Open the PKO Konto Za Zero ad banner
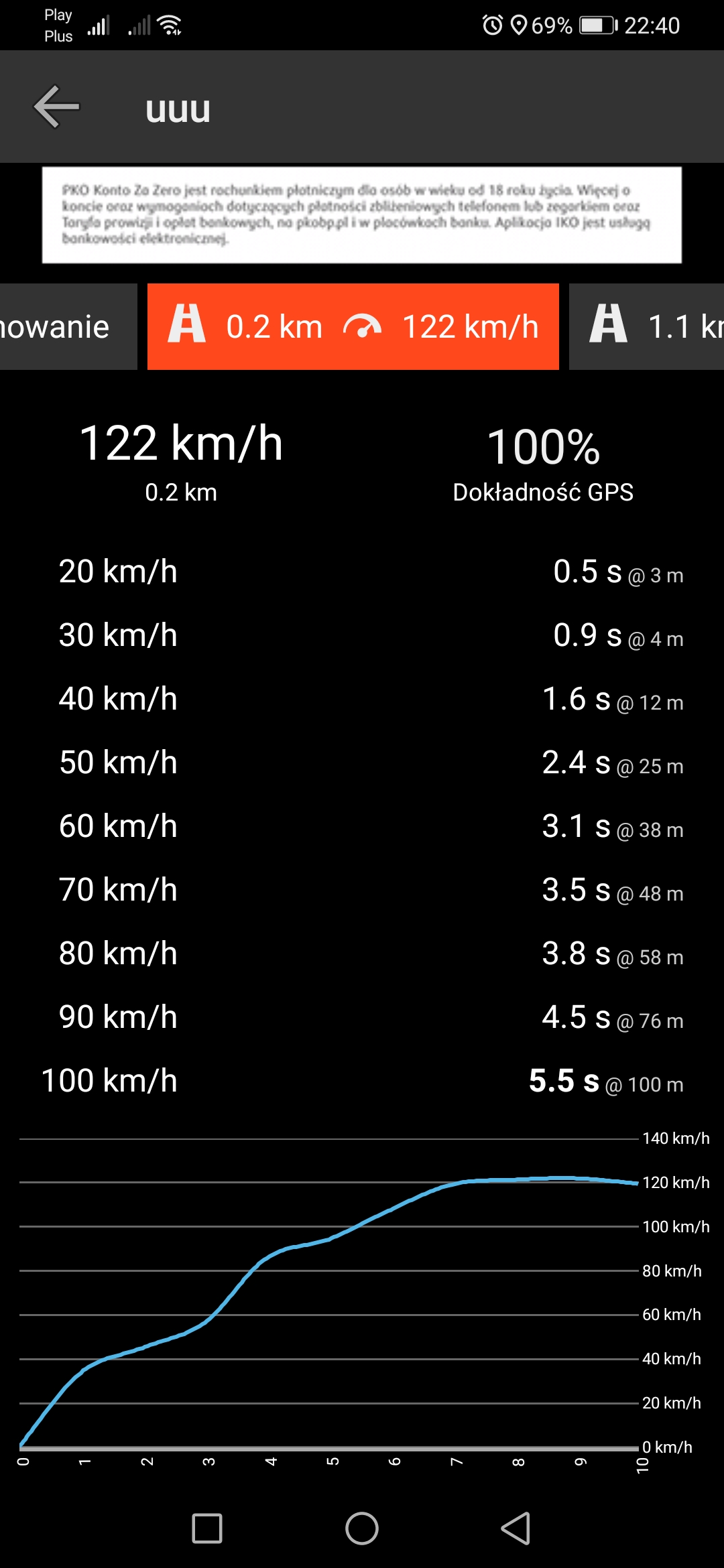The width and height of the screenshot is (724, 1568). 362,214
